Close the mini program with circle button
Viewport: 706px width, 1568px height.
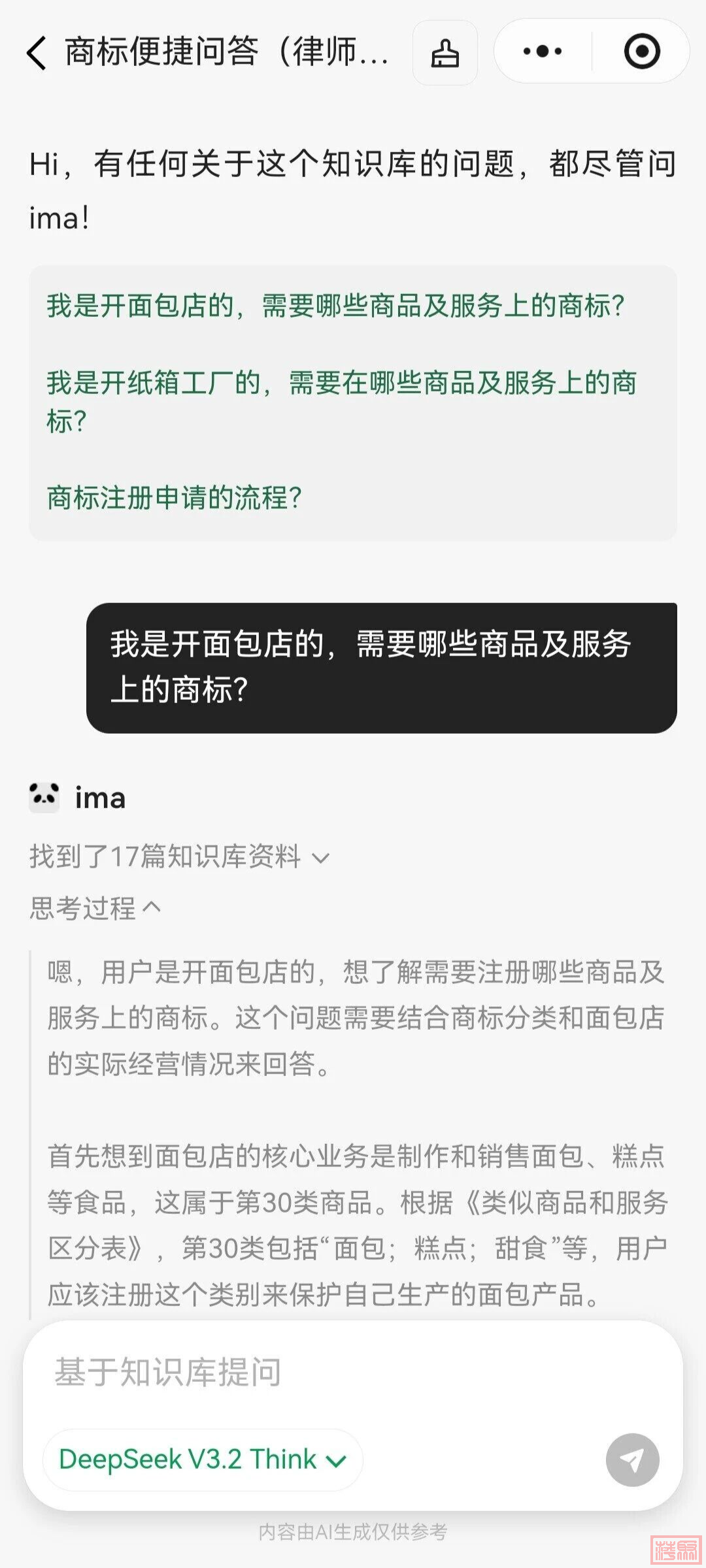pos(641,51)
